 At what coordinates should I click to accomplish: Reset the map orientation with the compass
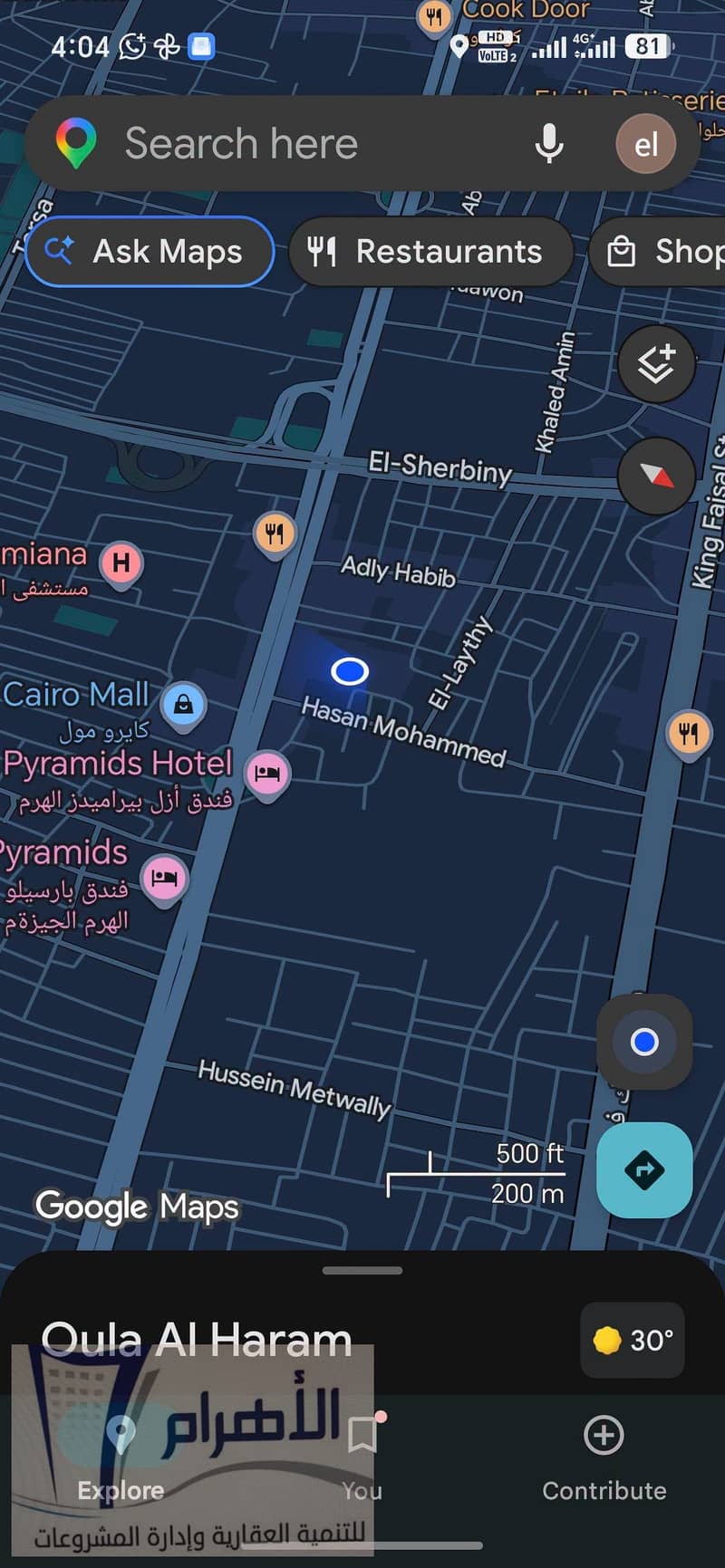[x=656, y=476]
